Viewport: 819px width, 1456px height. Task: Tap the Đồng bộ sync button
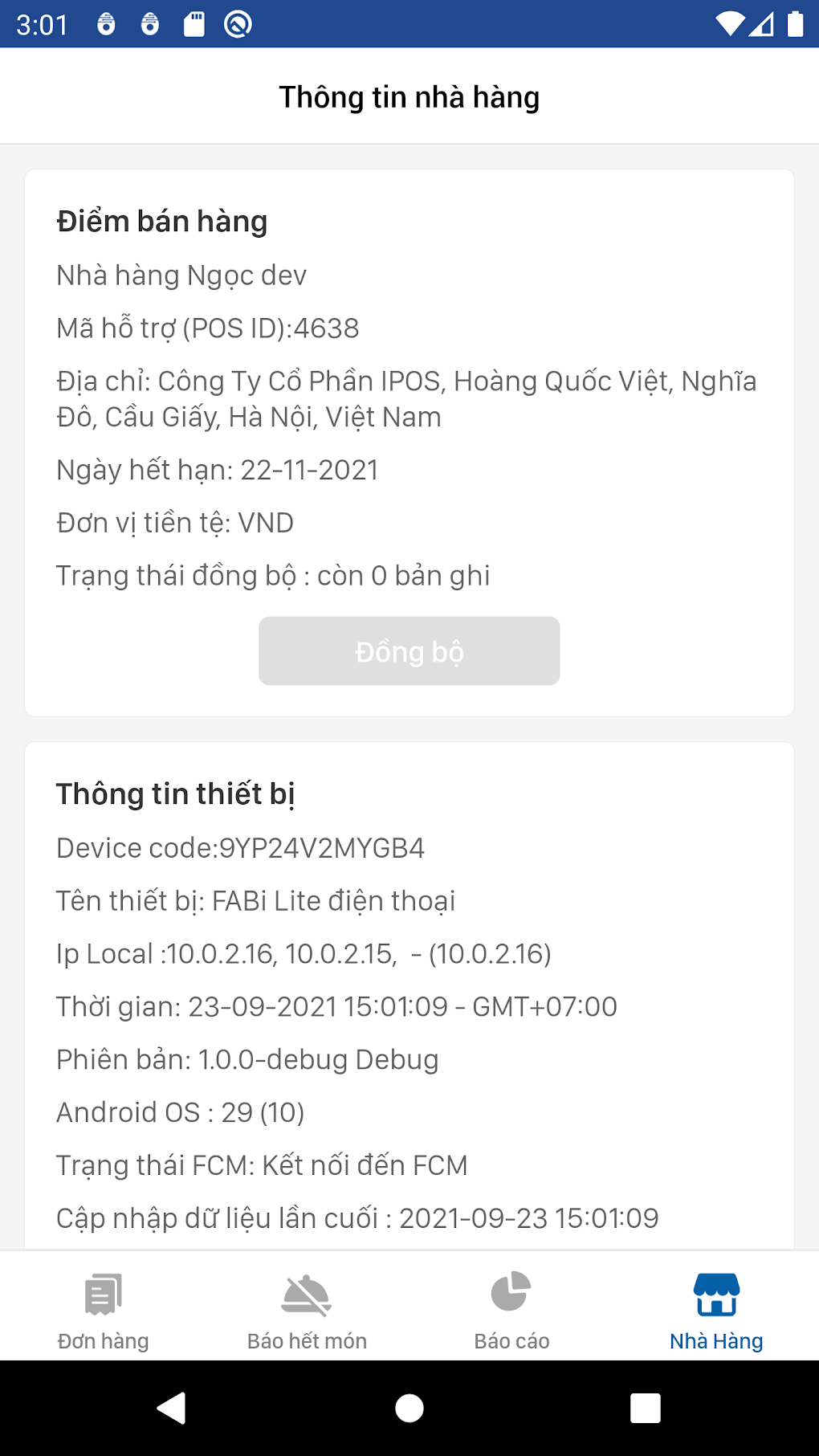tap(409, 651)
